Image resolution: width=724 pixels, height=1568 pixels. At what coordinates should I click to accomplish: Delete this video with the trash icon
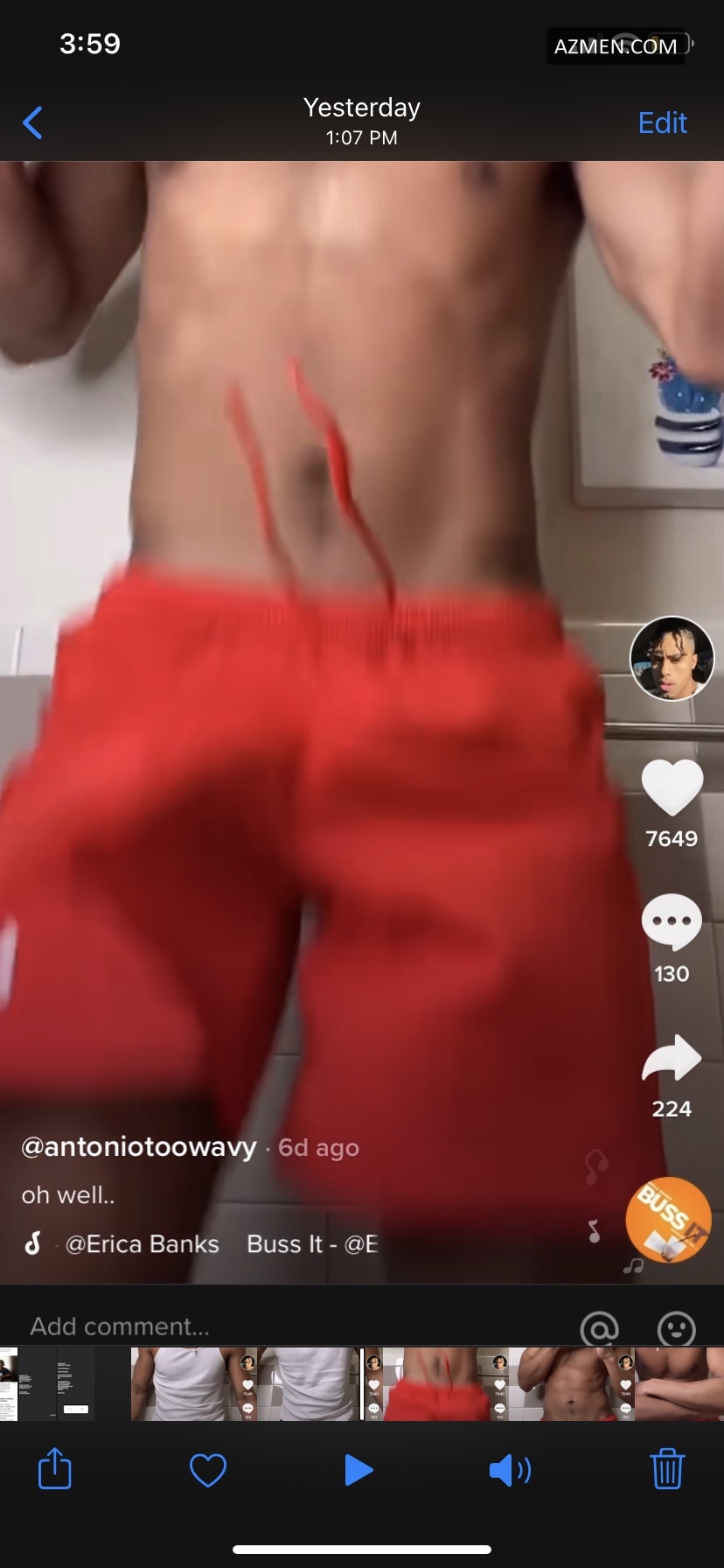tap(667, 1469)
